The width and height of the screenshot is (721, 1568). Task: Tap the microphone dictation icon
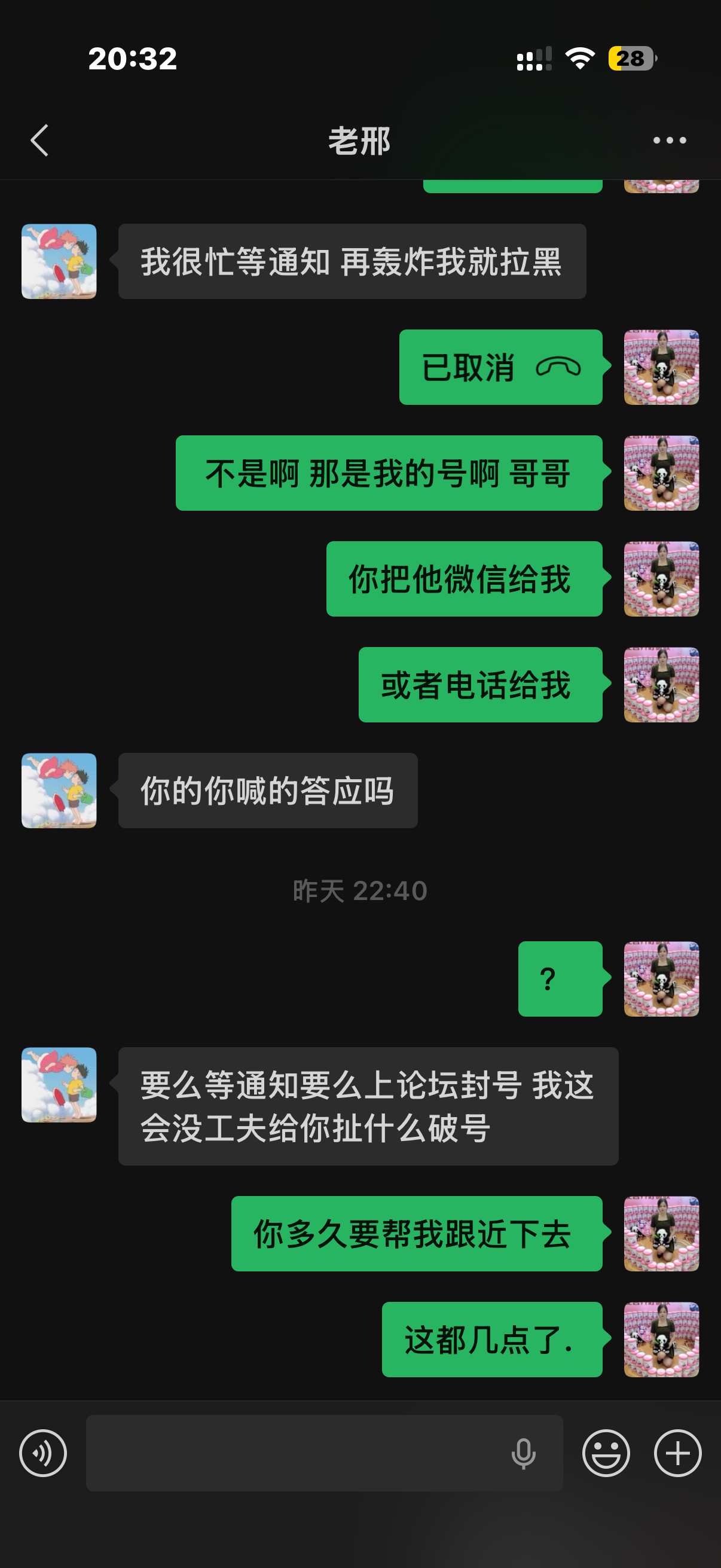point(523,1454)
